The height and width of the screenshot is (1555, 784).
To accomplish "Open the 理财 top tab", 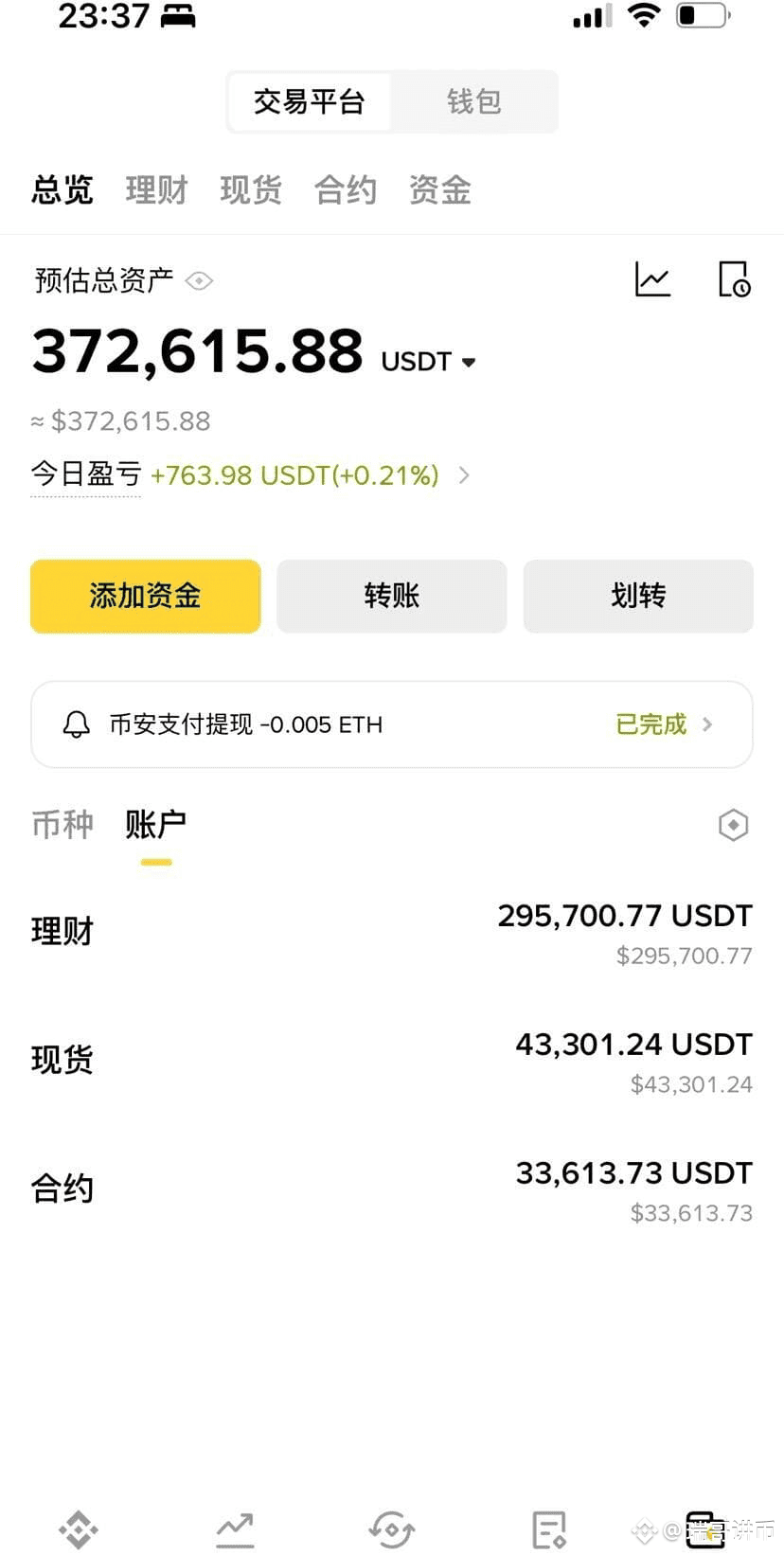I will coord(156,190).
